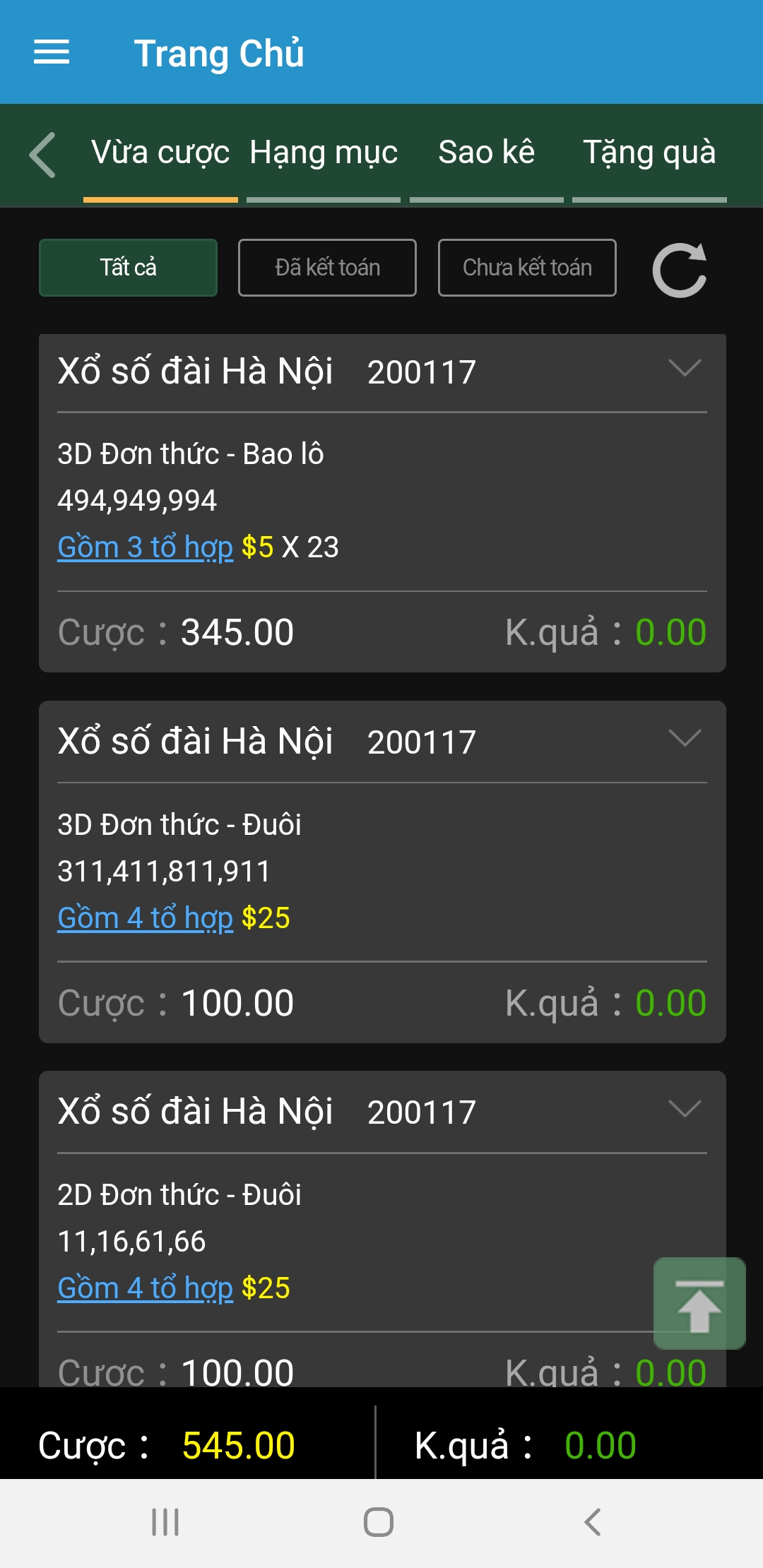
Task: Switch to the Hạng mục tab
Action: pyautogui.click(x=324, y=153)
